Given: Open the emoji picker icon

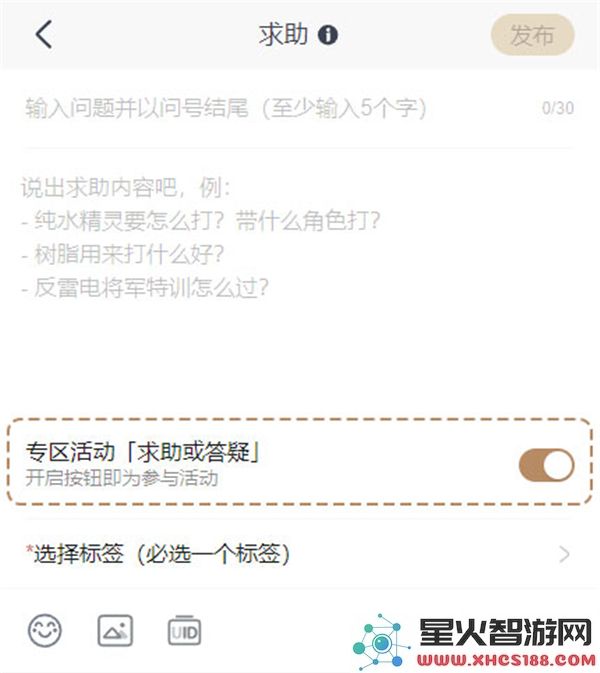Looking at the screenshot, I should (44, 630).
